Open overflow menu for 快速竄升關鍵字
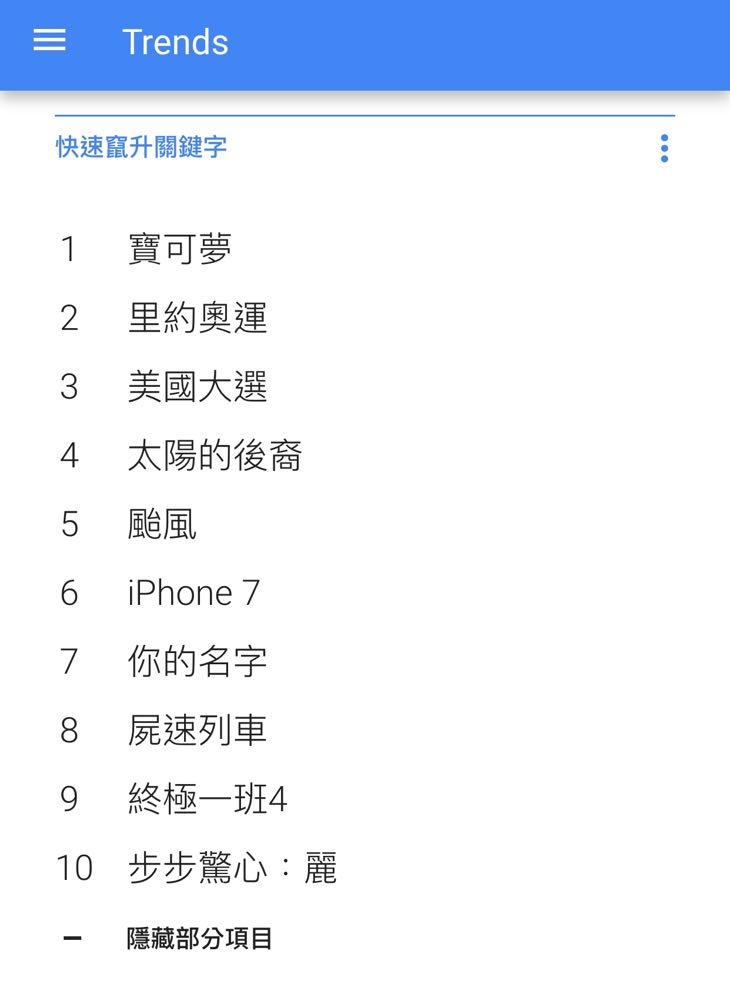This screenshot has width=730, height=1000. click(x=664, y=149)
